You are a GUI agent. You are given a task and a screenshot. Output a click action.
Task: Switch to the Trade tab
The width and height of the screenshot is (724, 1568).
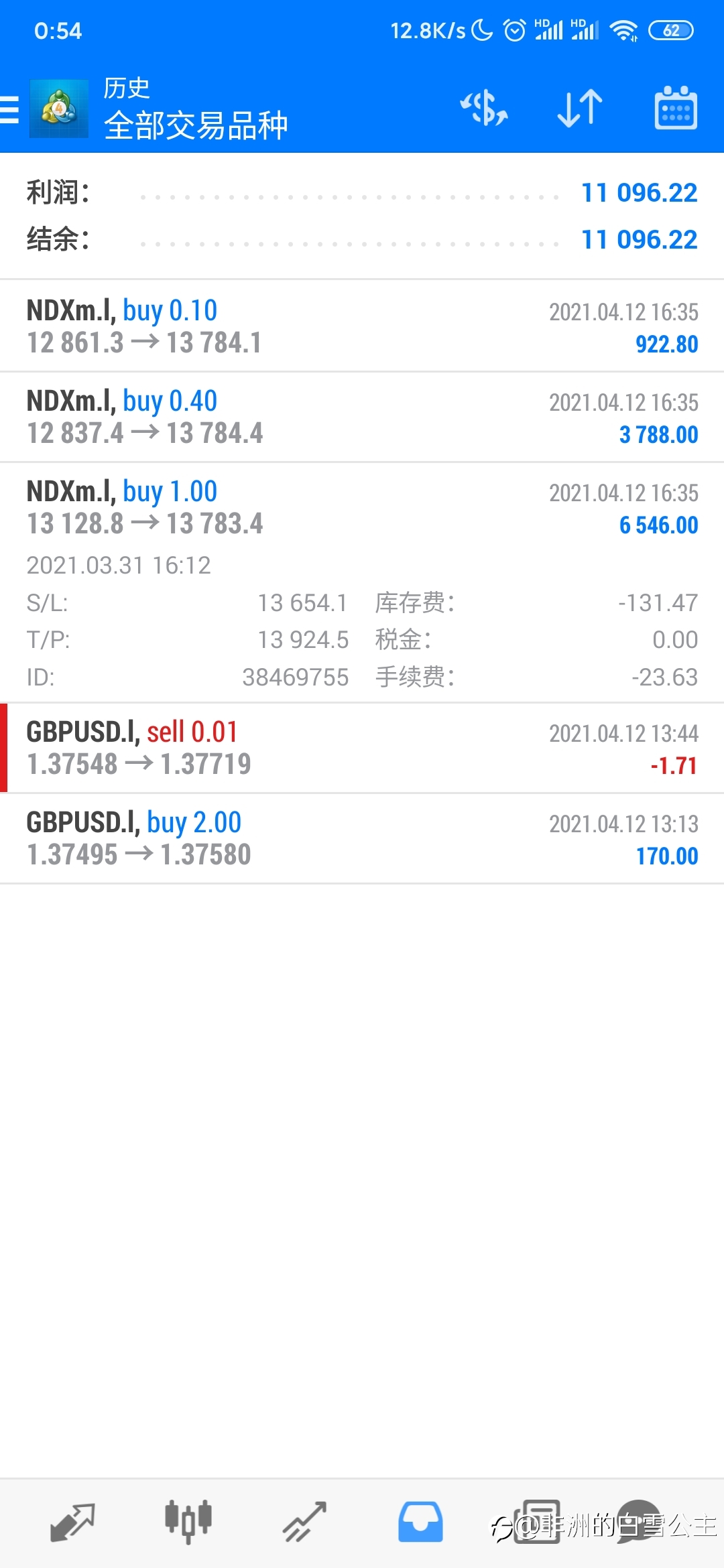point(304,1522)
